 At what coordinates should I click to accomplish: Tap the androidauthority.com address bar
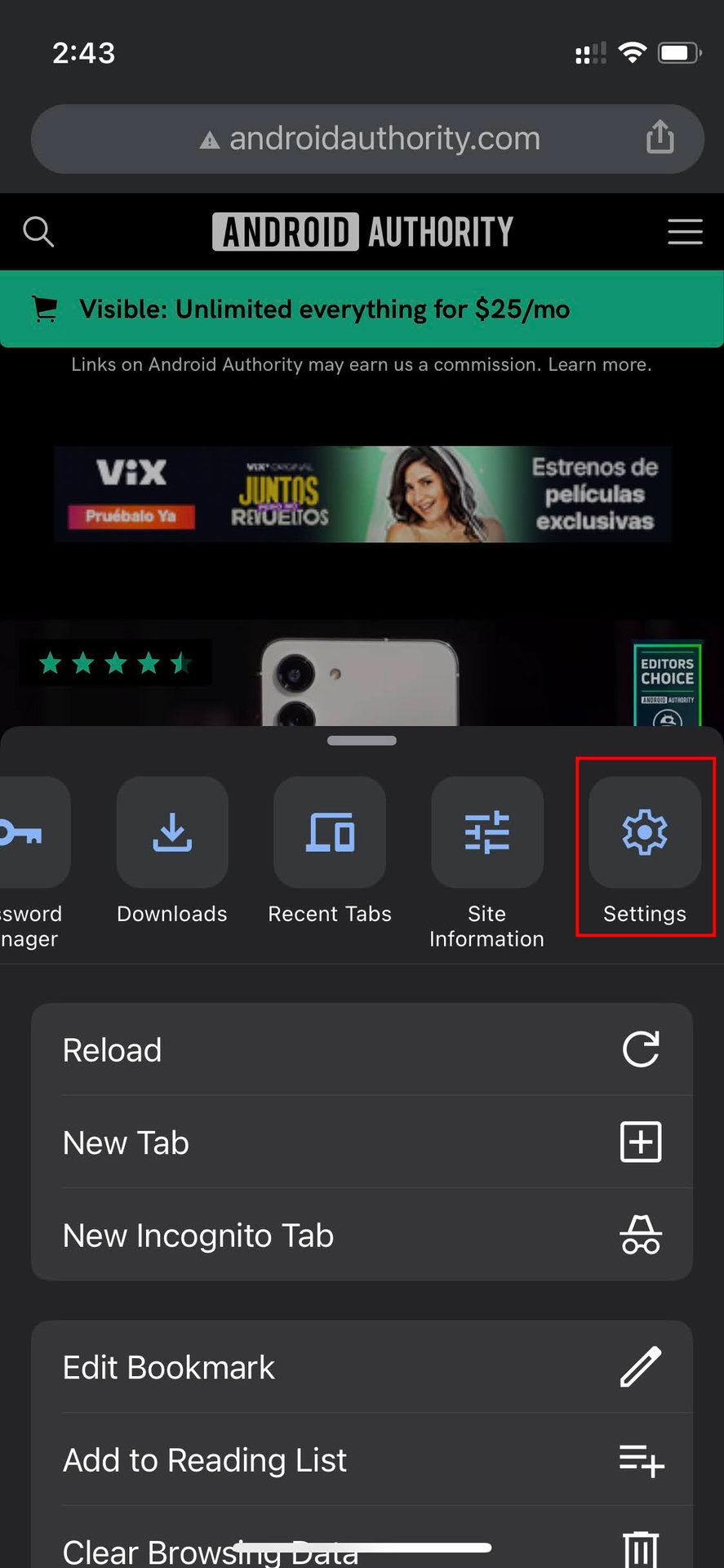coord(367,139)
